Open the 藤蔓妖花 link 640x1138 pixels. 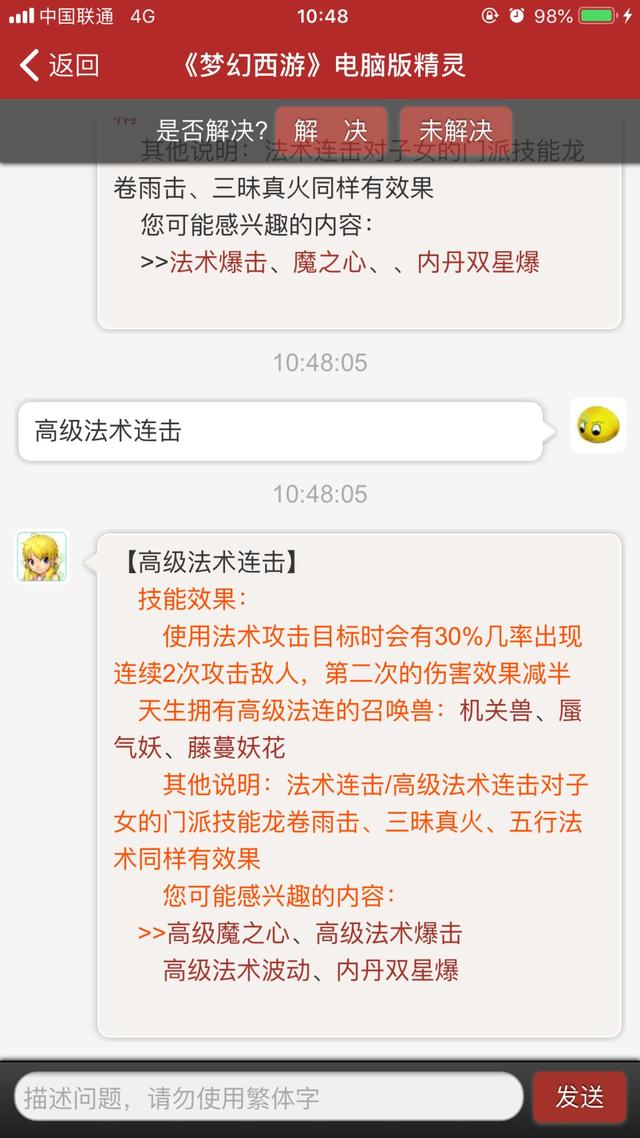237,748
